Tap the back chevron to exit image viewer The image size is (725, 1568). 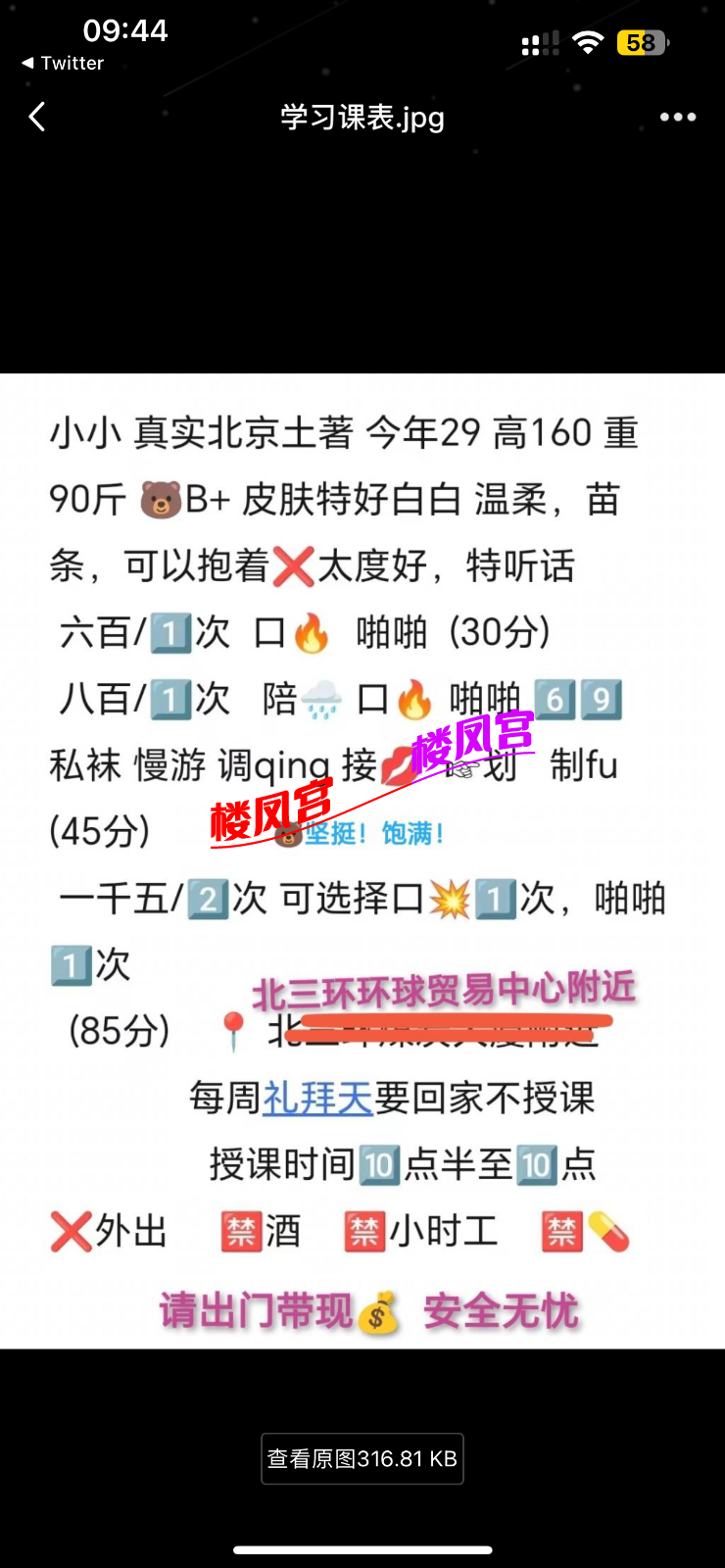click(x=36, y=116)
